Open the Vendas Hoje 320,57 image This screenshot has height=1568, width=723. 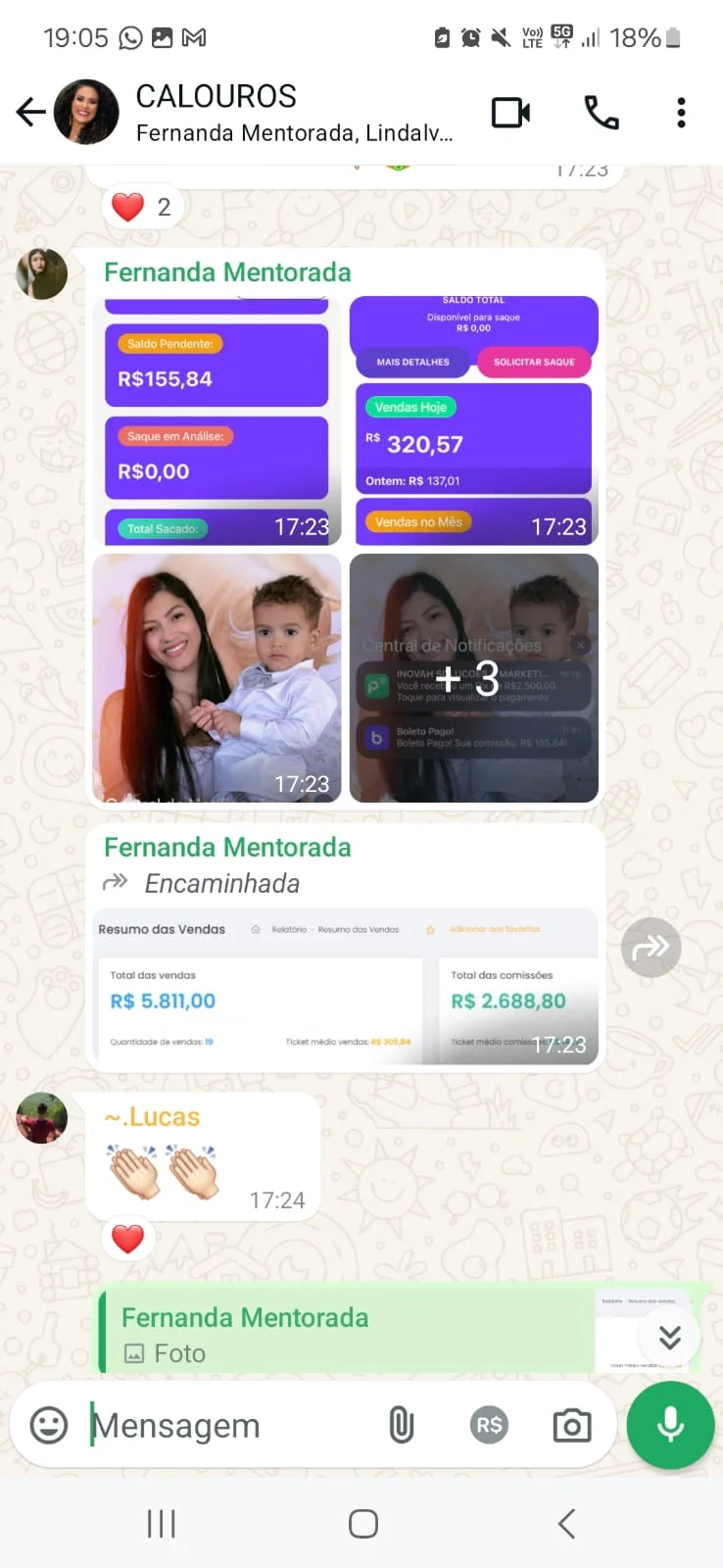[474, 420]
